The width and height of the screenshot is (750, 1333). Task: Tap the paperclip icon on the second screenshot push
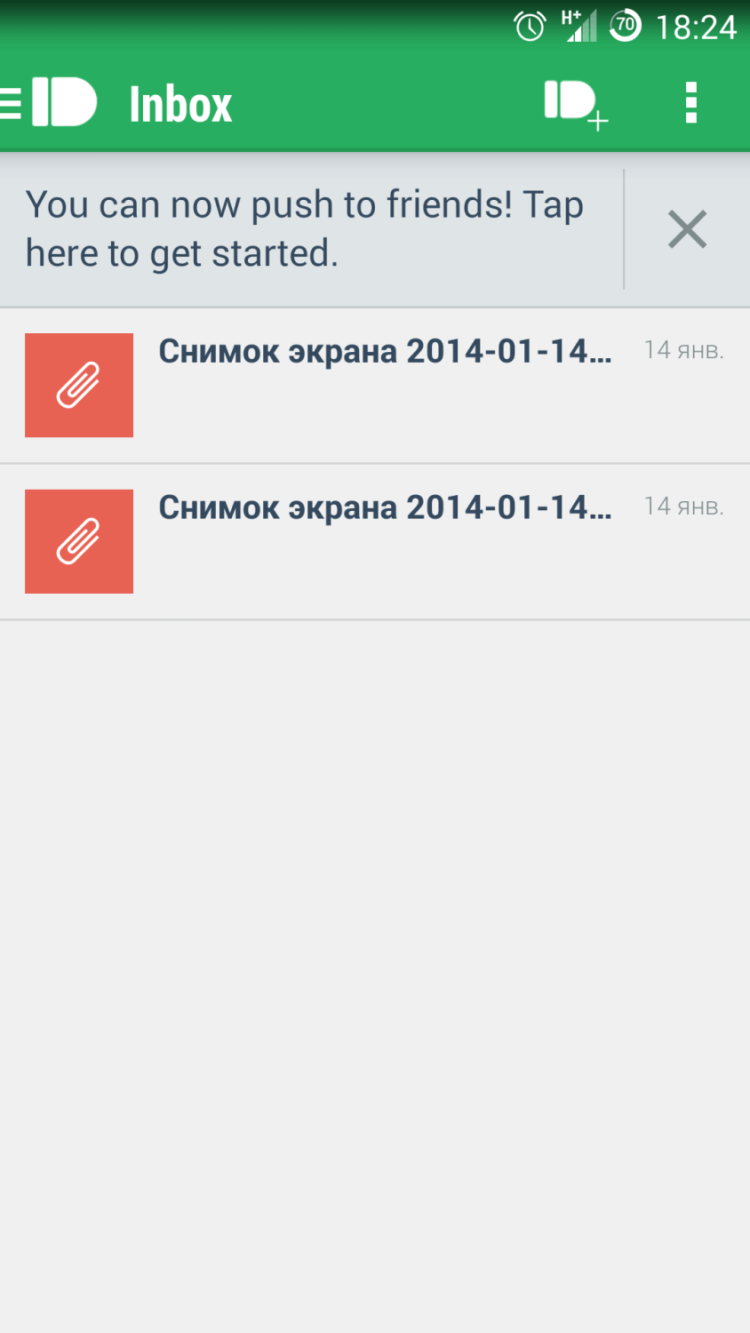coord(78,541)
